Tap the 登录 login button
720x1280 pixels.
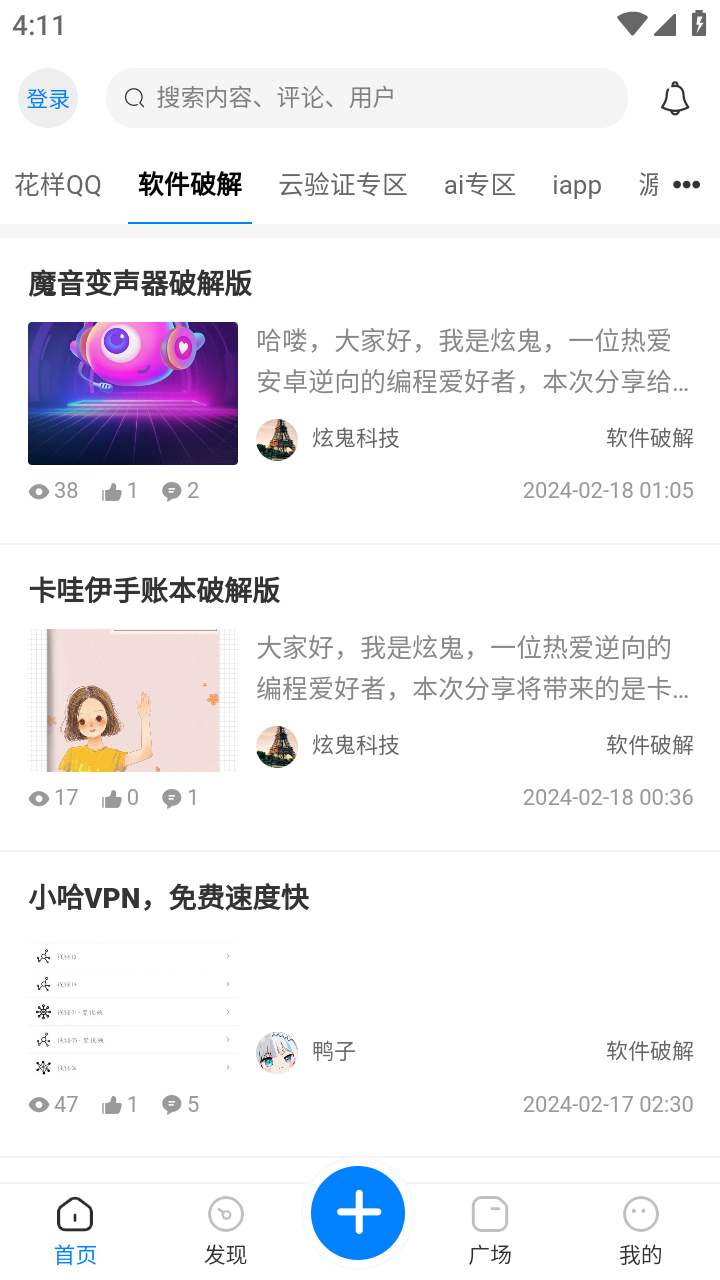[48, 98]
